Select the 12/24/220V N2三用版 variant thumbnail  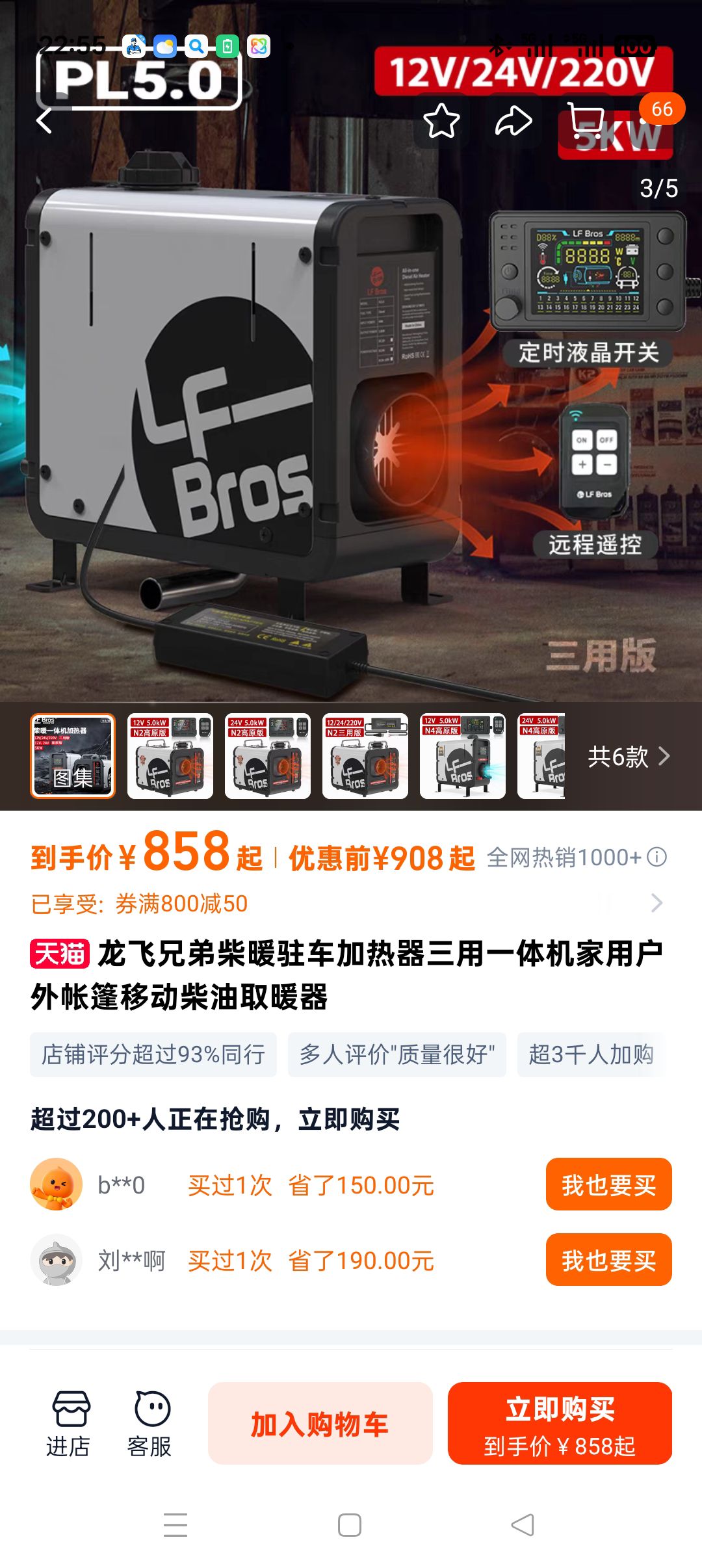[365, 756]
